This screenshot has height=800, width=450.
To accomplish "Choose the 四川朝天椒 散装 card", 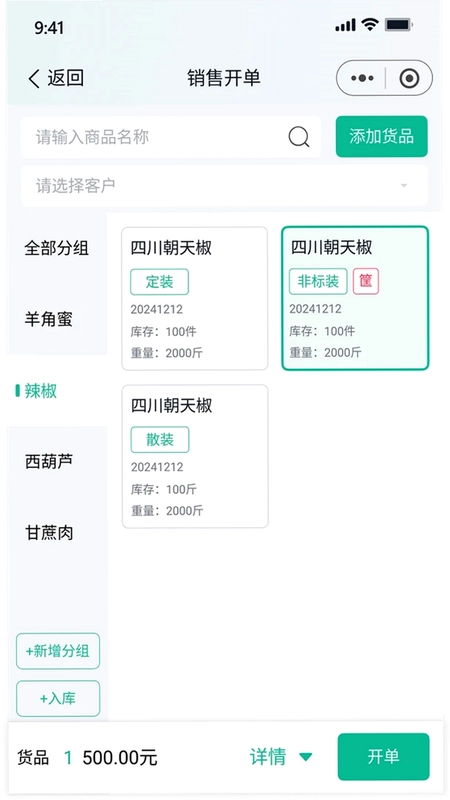I will tap(195, 456).
